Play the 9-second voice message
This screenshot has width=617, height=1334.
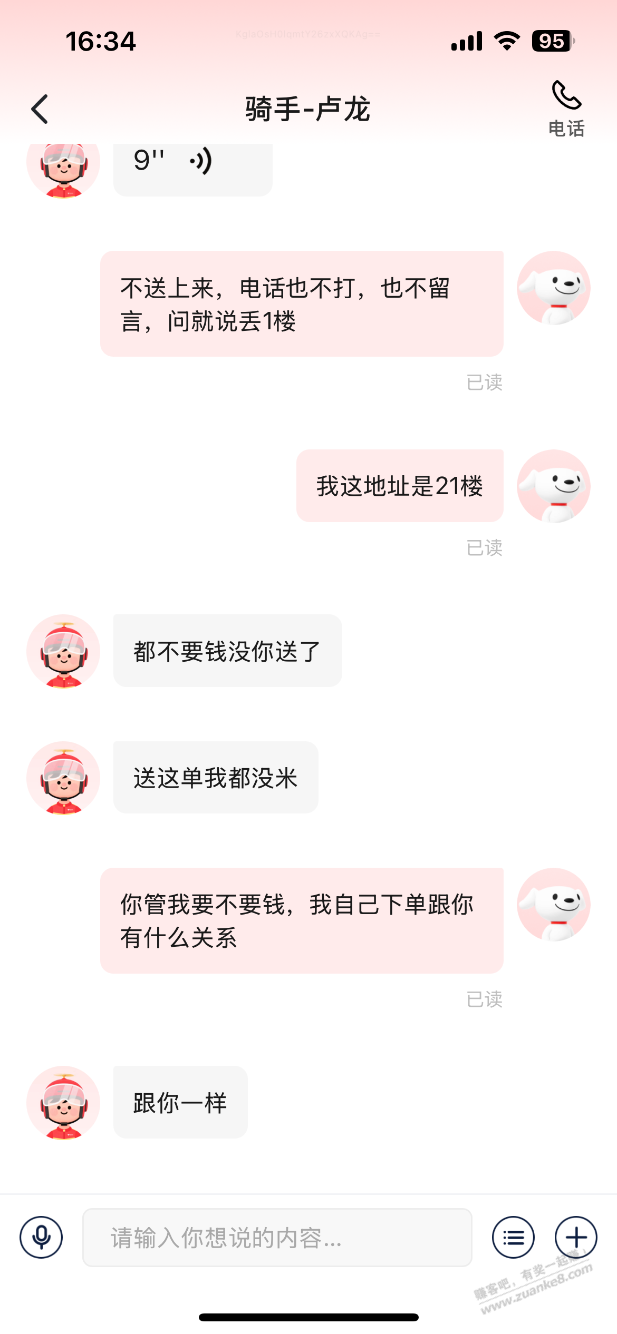click(x=192, y=163)
